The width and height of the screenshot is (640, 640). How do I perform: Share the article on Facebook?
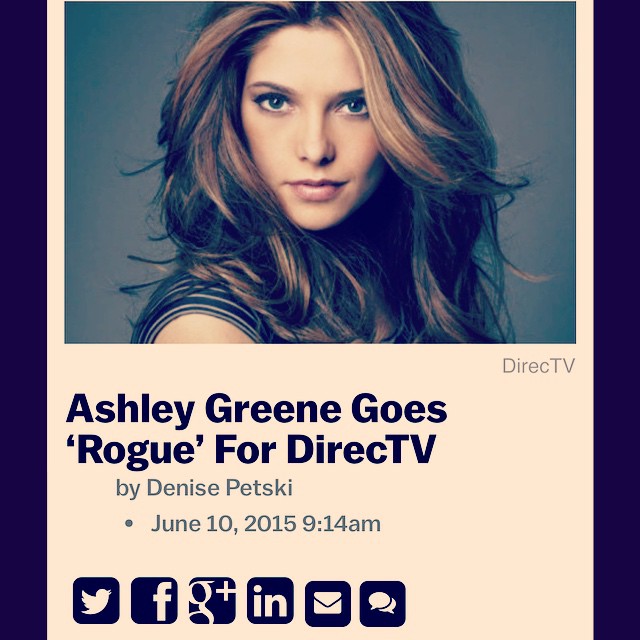click(154, 601)
